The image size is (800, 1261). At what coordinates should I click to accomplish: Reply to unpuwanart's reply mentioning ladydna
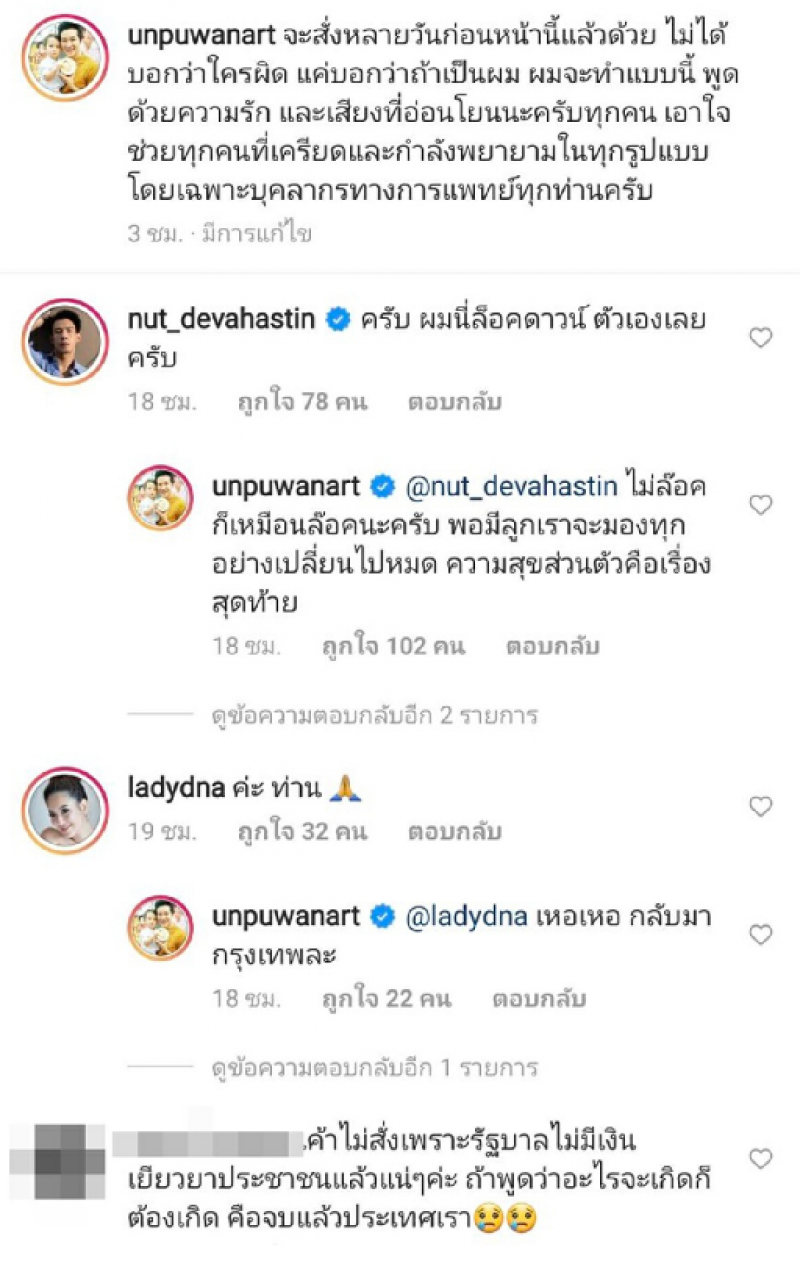pos(539,999)
